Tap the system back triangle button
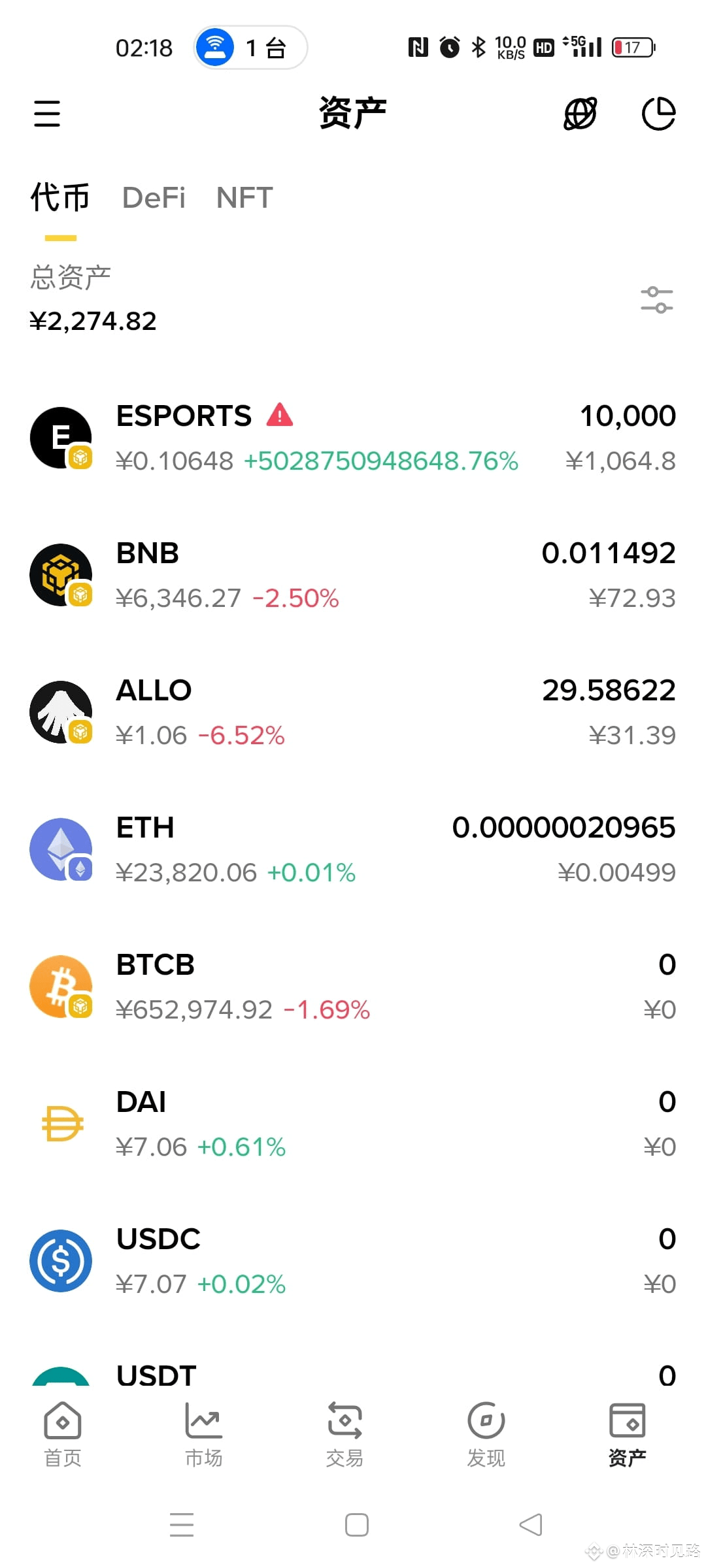This screenshot has height=1568, width=706. pyautogui.click(x=531, y=1525)
